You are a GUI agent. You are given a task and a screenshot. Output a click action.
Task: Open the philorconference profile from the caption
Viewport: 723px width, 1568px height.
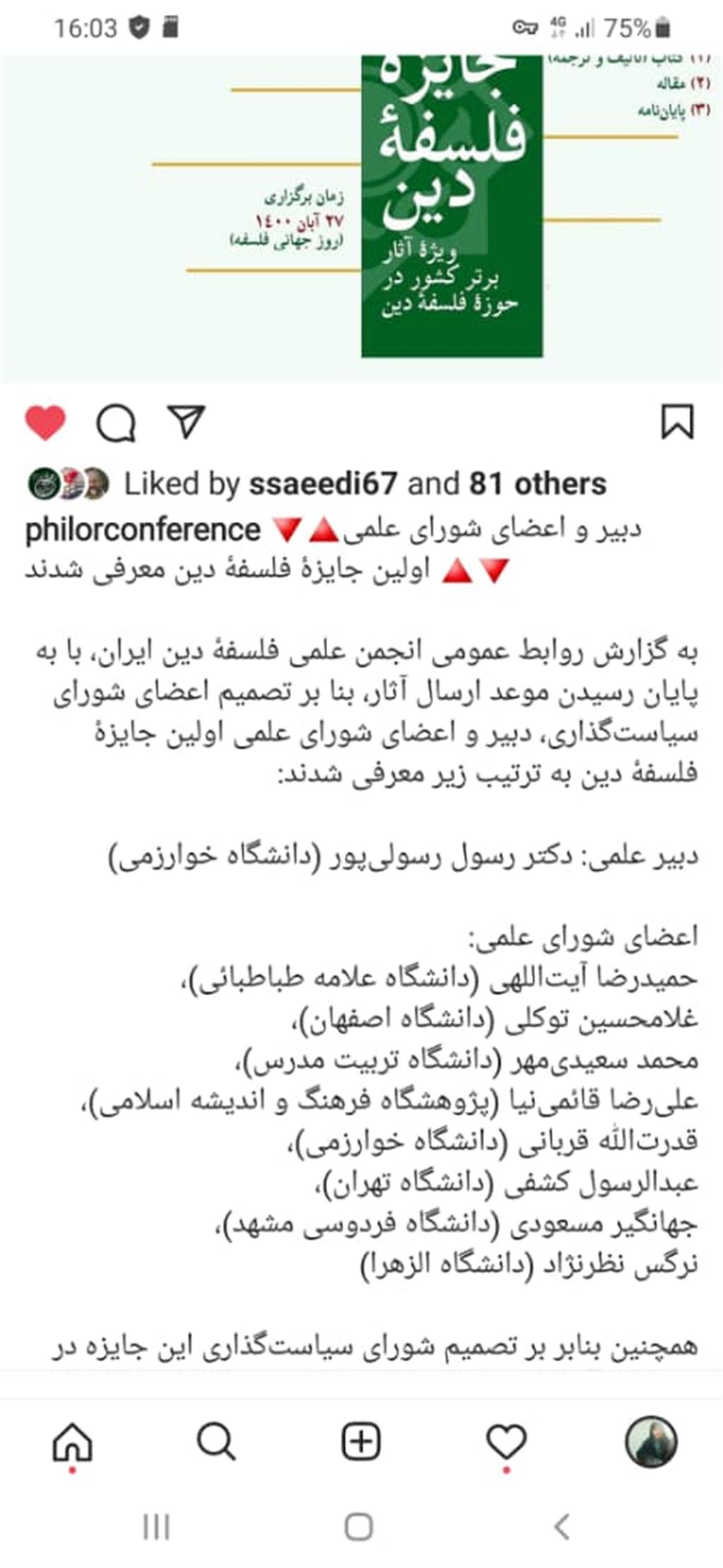click(x=143, y=530)
